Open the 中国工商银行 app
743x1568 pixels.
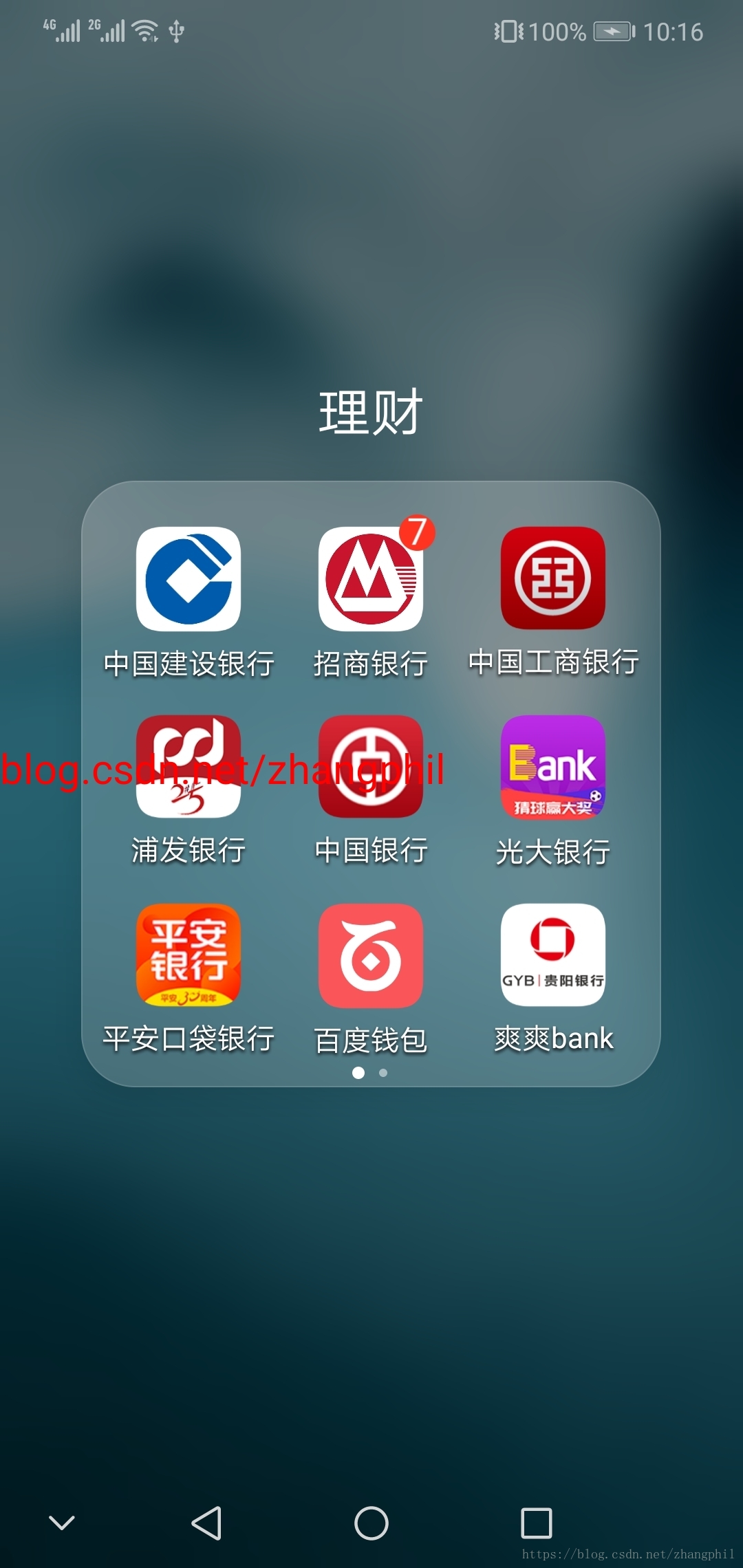tap(553, 579)
